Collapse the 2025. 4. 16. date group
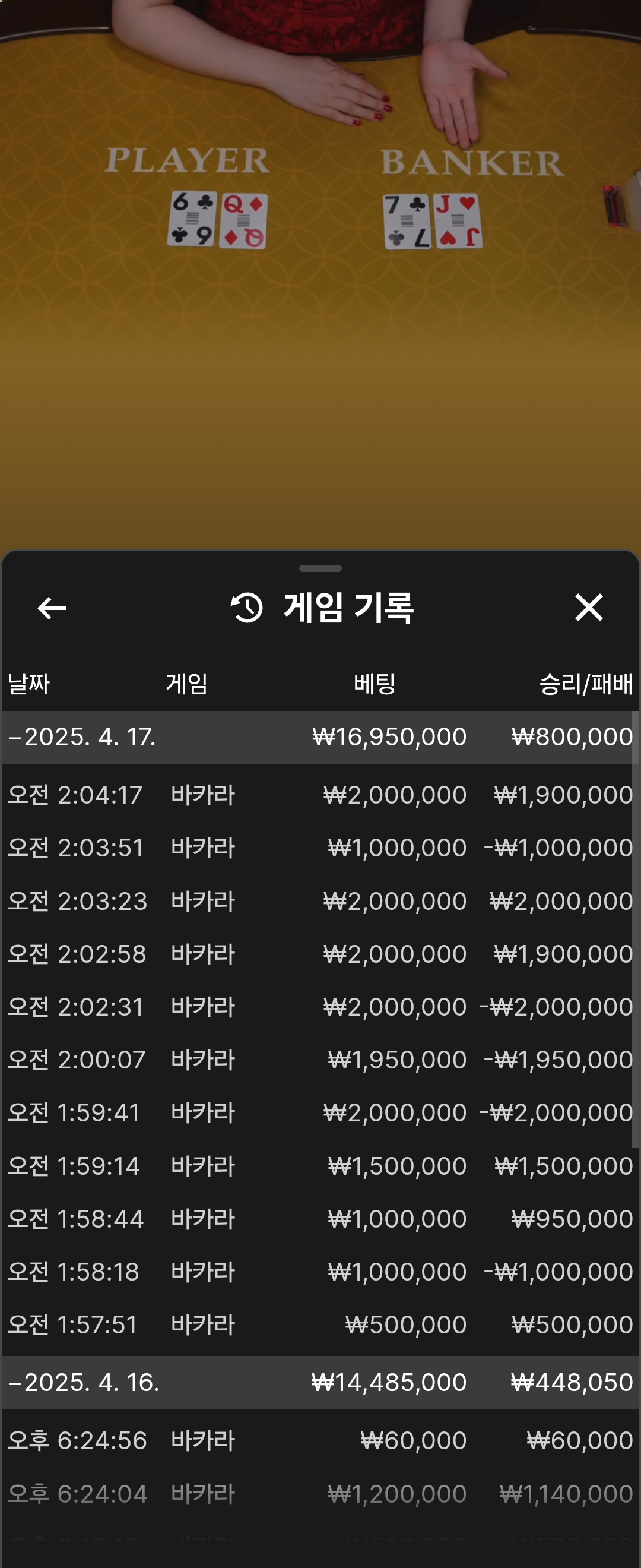The image size is (641, 1568). click(x=83, y=1382)
